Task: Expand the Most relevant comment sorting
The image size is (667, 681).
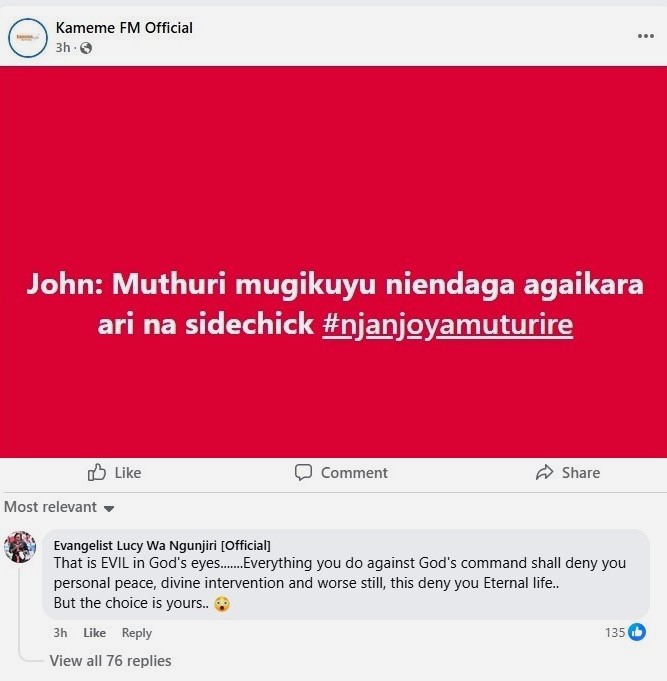Action: pyautogui.click(x=59, y=507)
